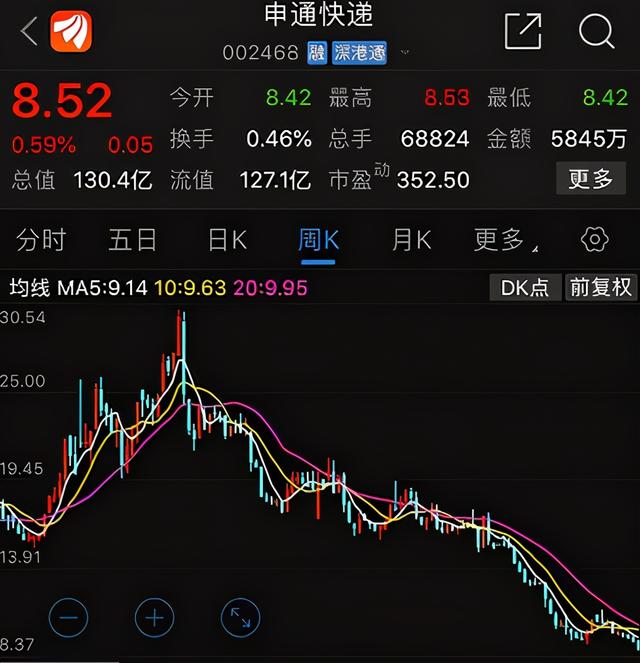Select the 日K chart tab

[227, 240]
